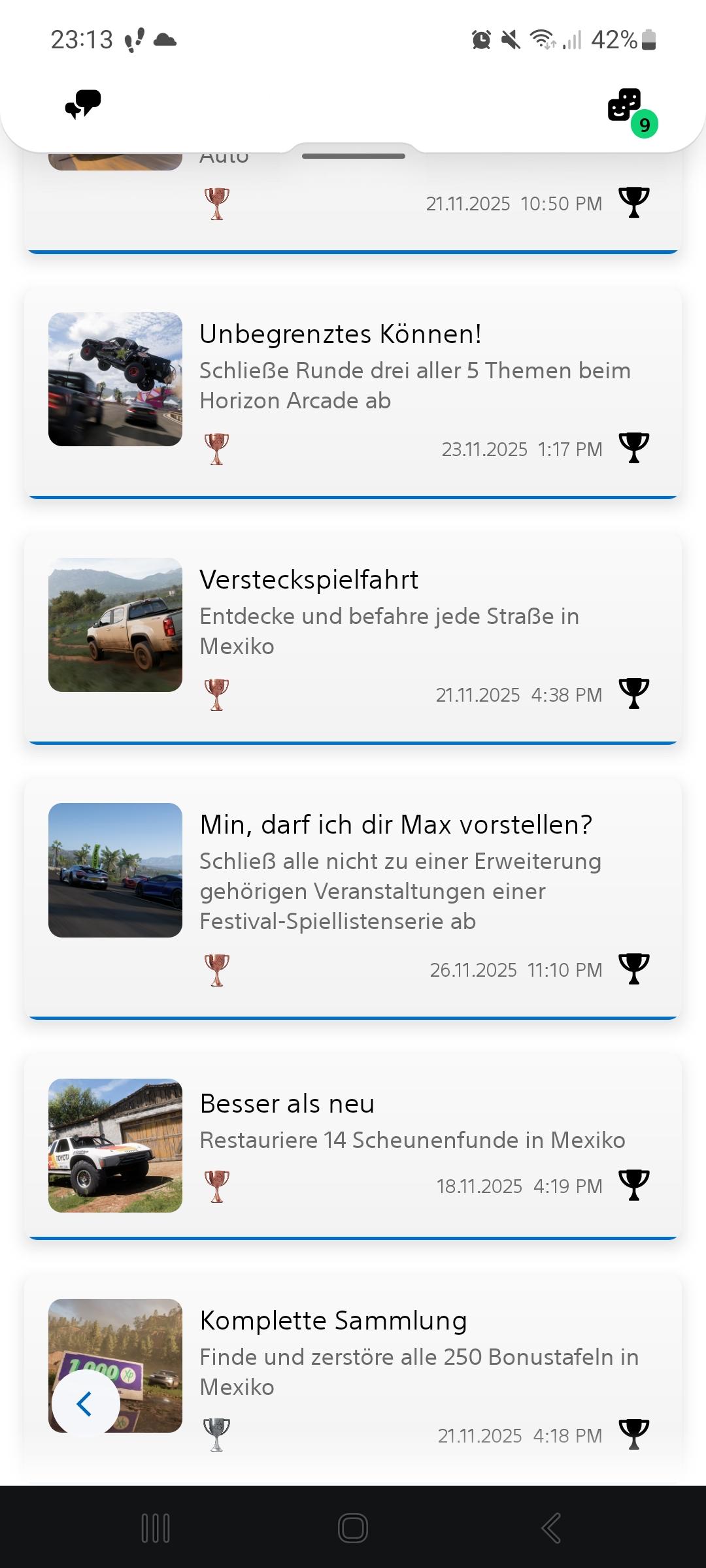The image size is (706, 1568).
Task: Go back with the round blue chevron button
Action: (x=86, y=1403)
